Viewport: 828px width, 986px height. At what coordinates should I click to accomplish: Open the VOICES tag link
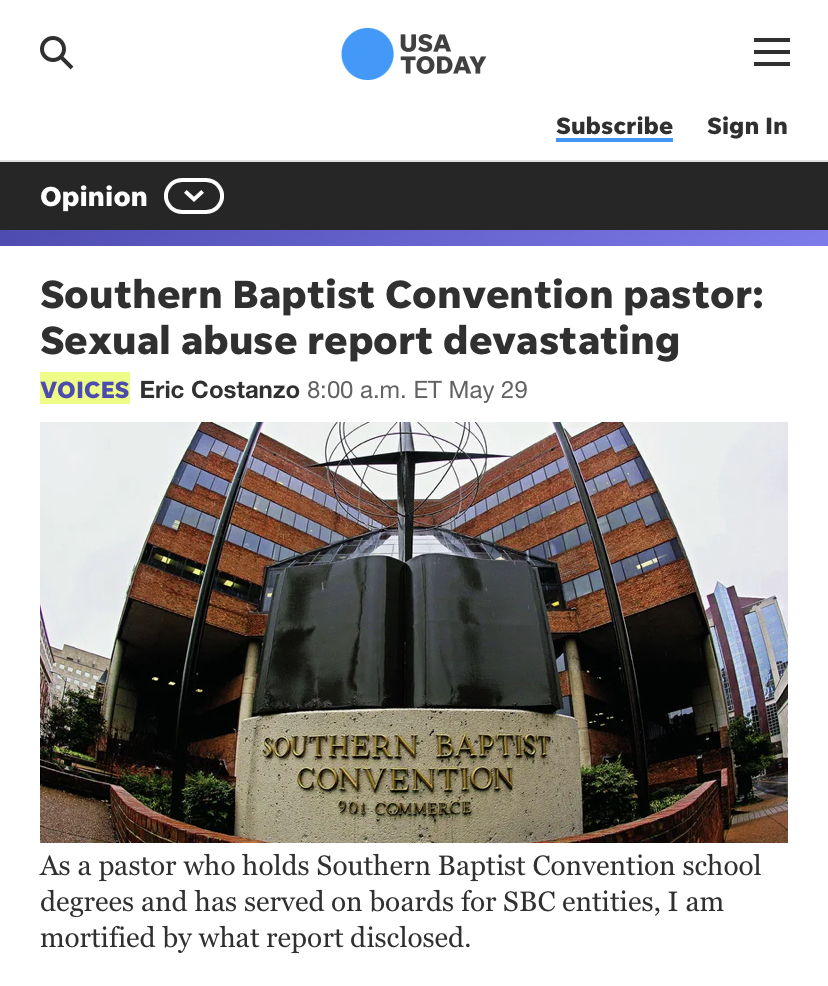pyautogui.click(x=85, y=389)
